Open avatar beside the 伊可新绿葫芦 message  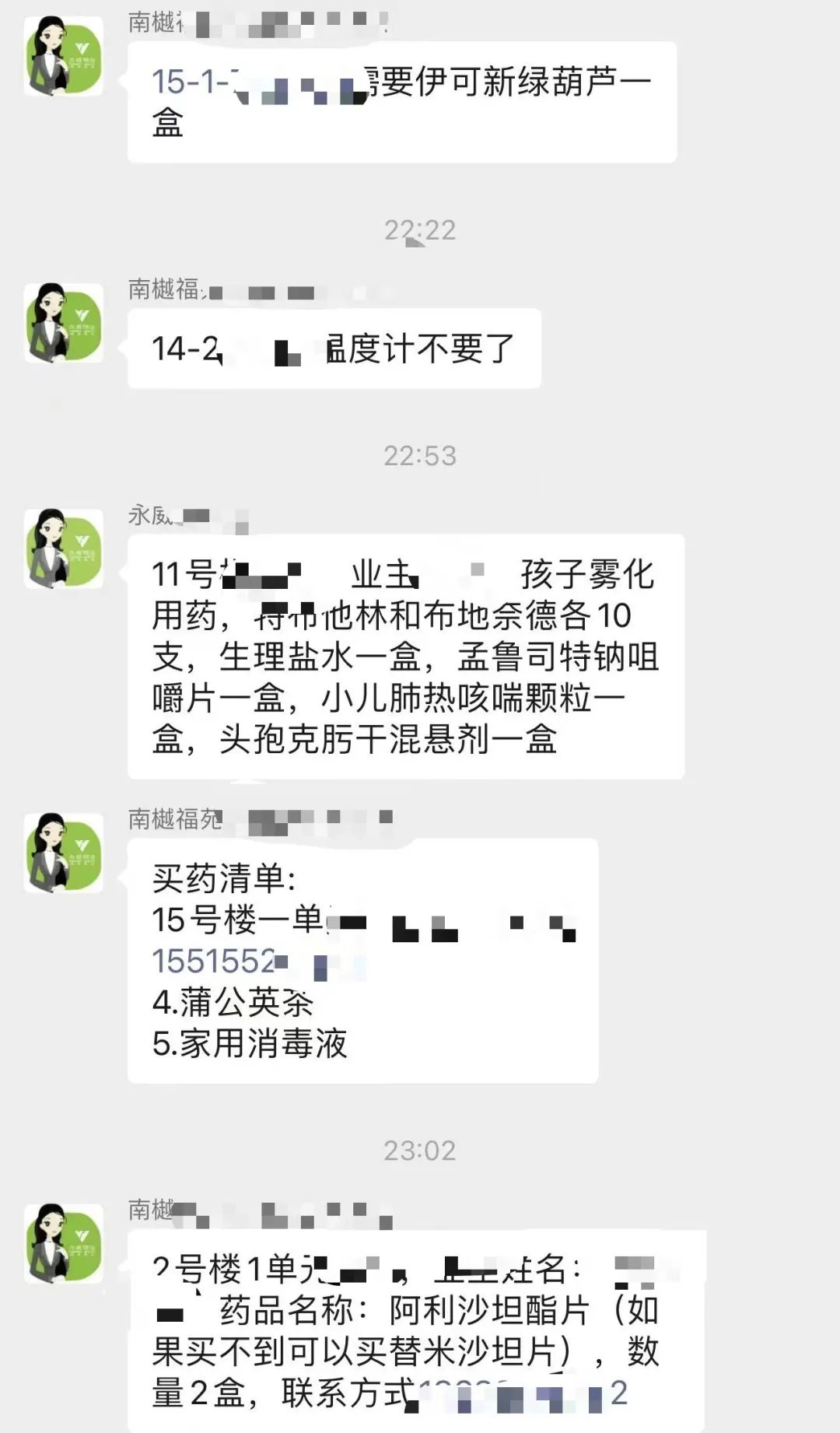coord(64,56)
